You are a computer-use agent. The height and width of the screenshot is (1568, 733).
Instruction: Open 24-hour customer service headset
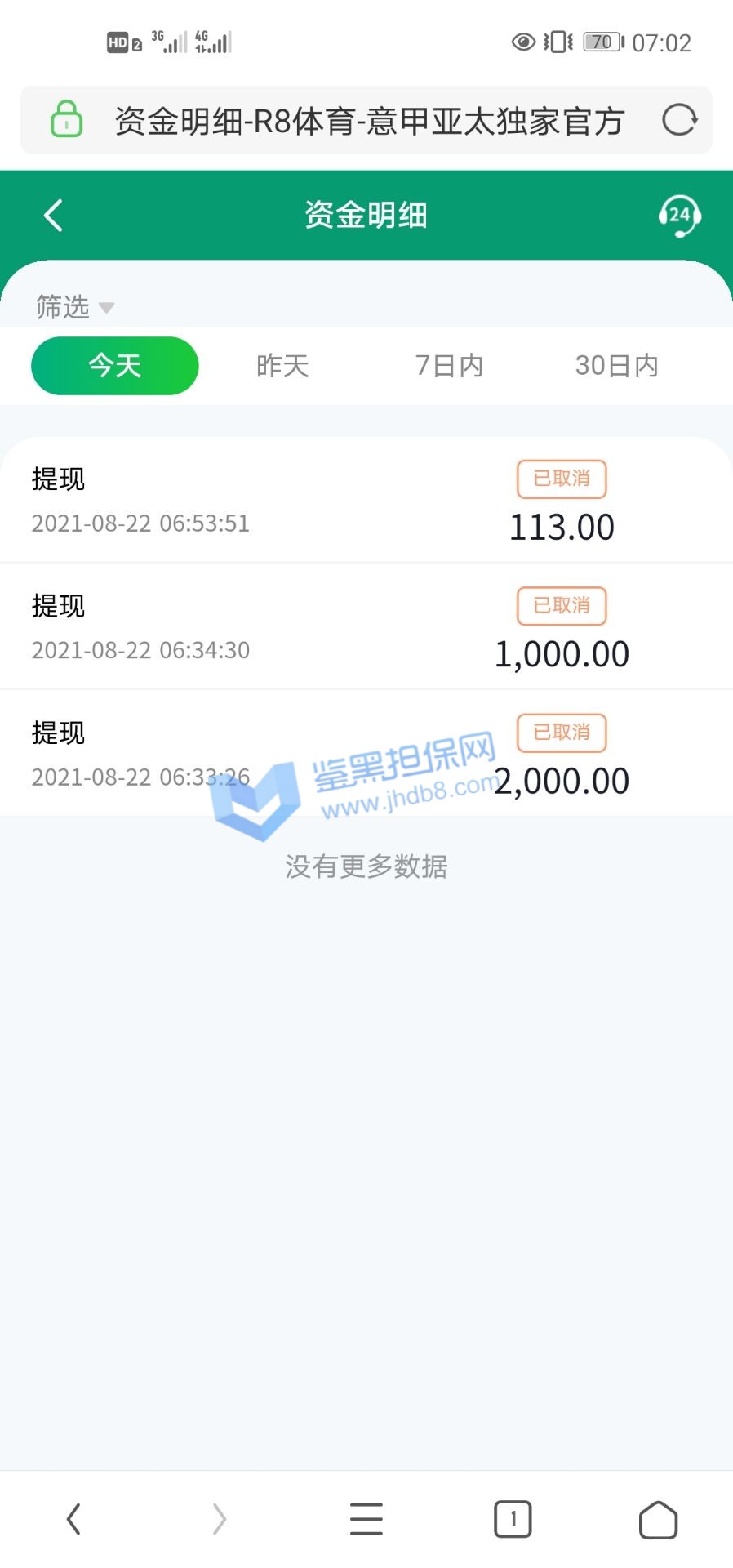(679, 216)
